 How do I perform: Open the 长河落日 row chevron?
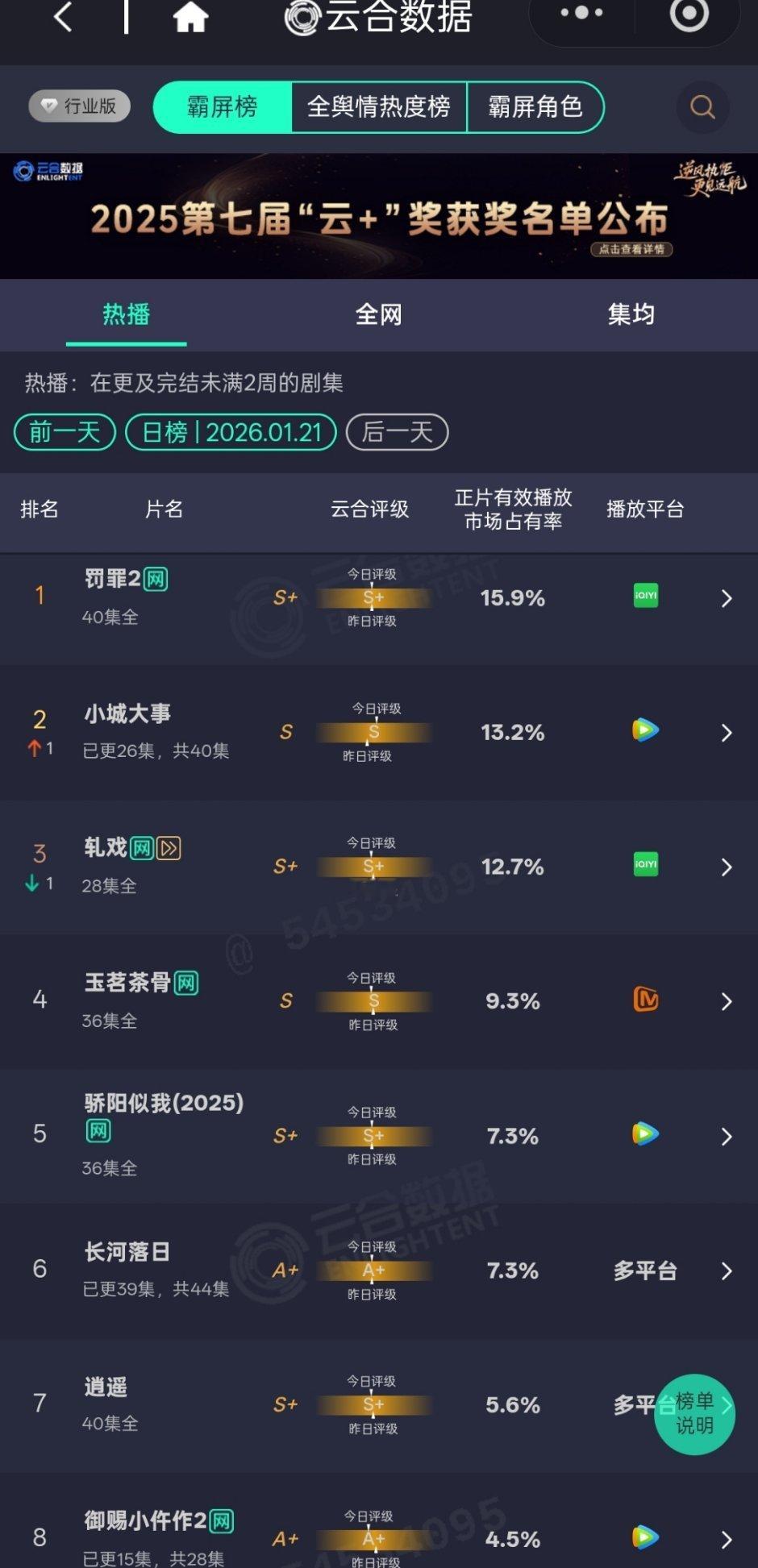725,1270
